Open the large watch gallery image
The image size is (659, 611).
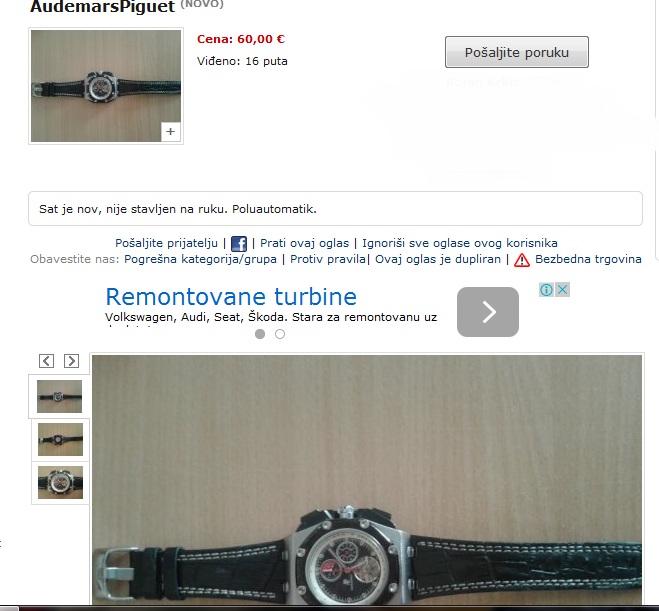point(366,480)
